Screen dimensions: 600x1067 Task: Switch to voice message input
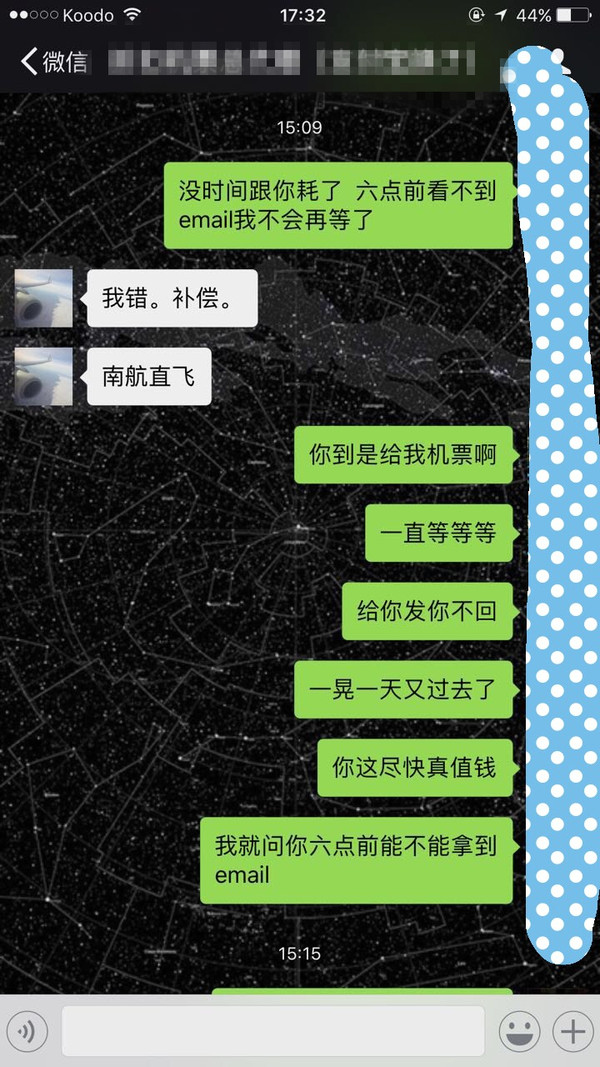[27, 1031]
